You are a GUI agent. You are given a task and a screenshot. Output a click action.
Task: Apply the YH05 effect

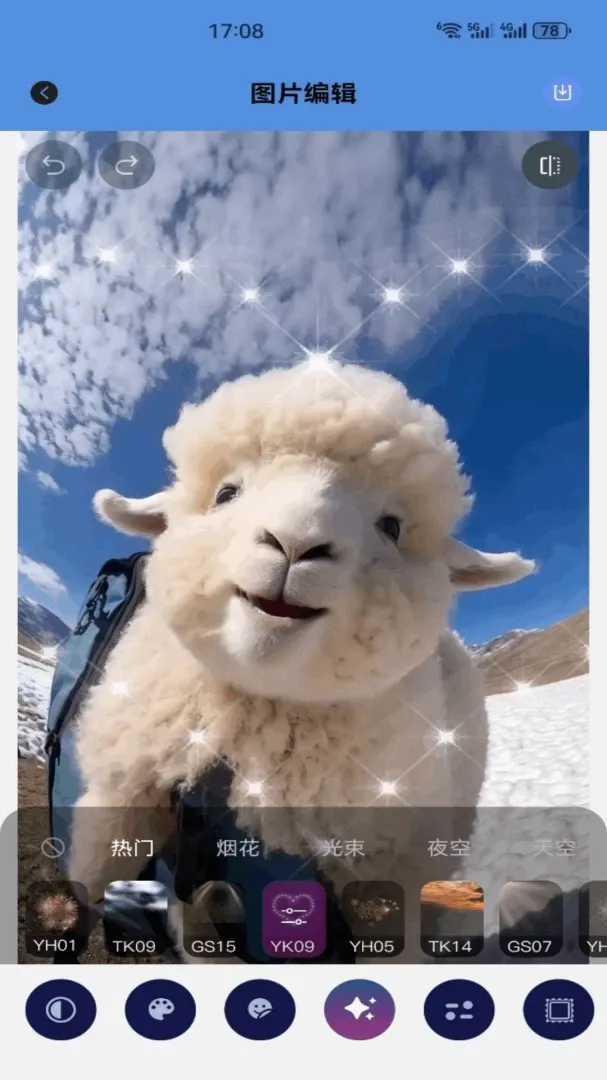point(373,919)
